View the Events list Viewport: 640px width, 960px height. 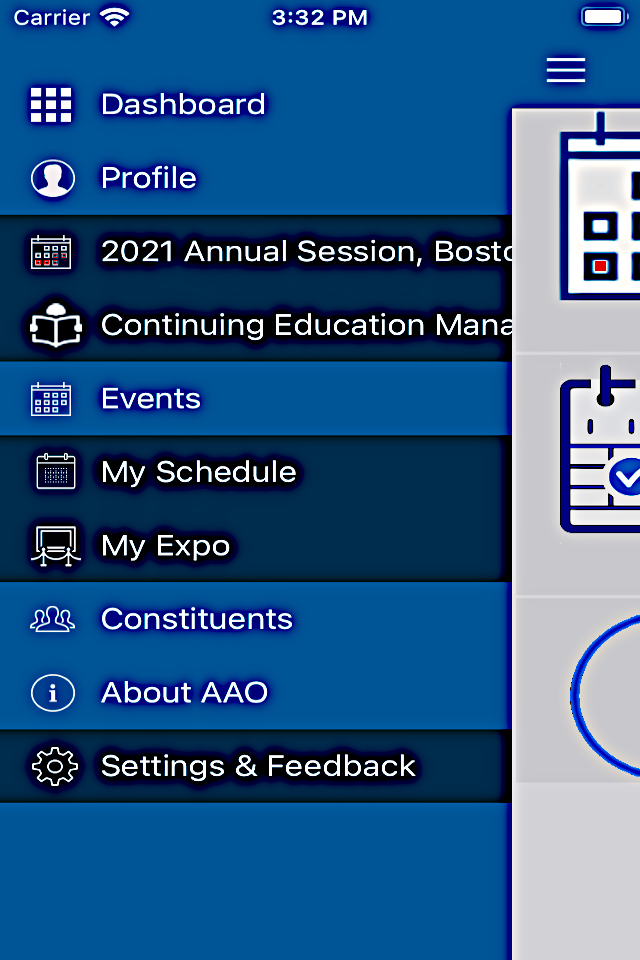pos(151,399)
